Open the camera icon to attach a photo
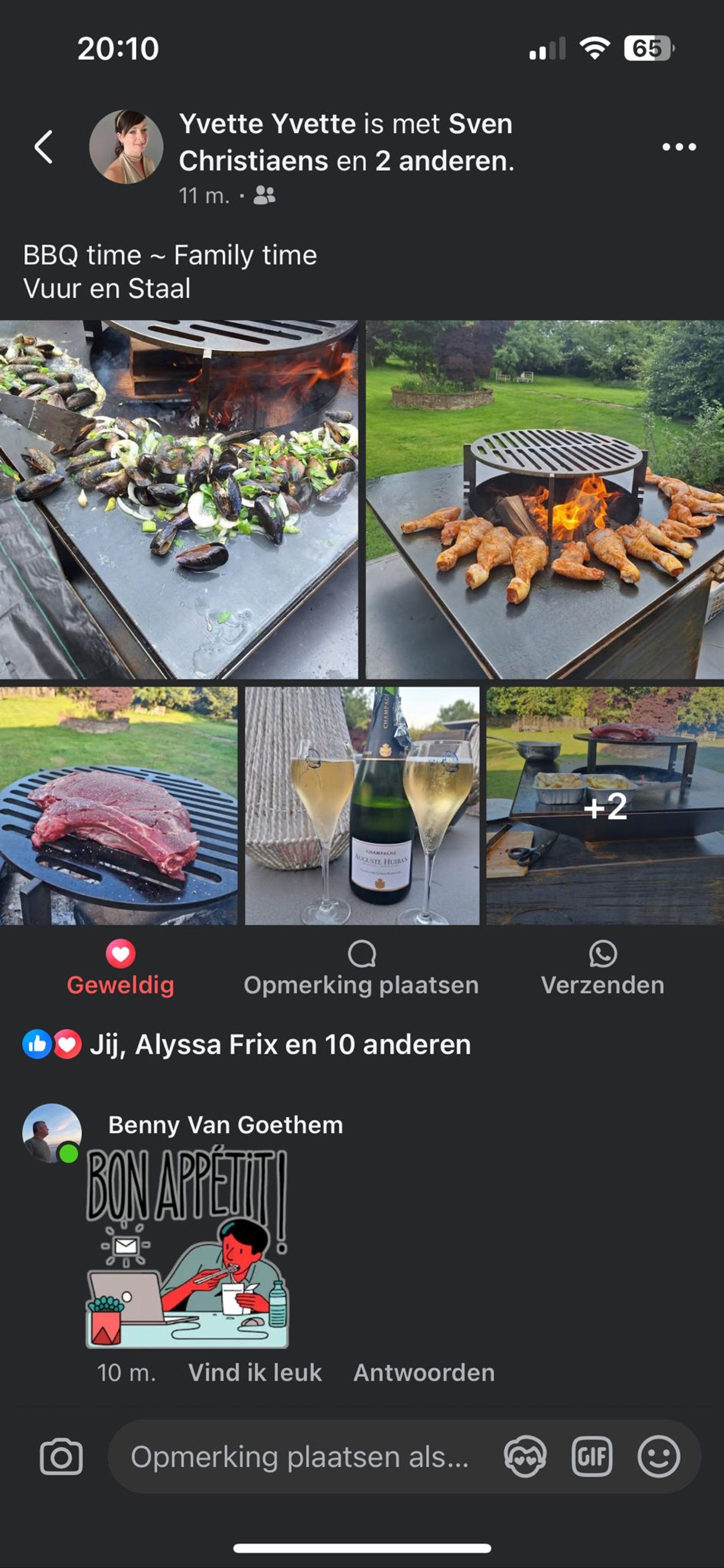 (x=61, y=1457)
